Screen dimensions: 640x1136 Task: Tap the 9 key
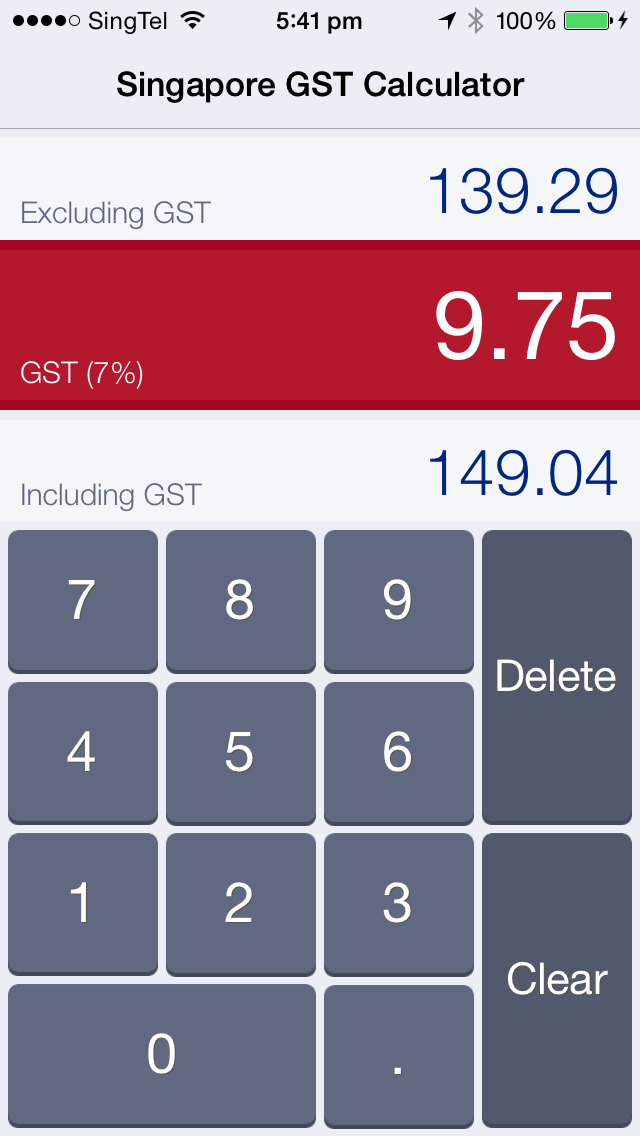pyautogui.click(x=399, y=601)
